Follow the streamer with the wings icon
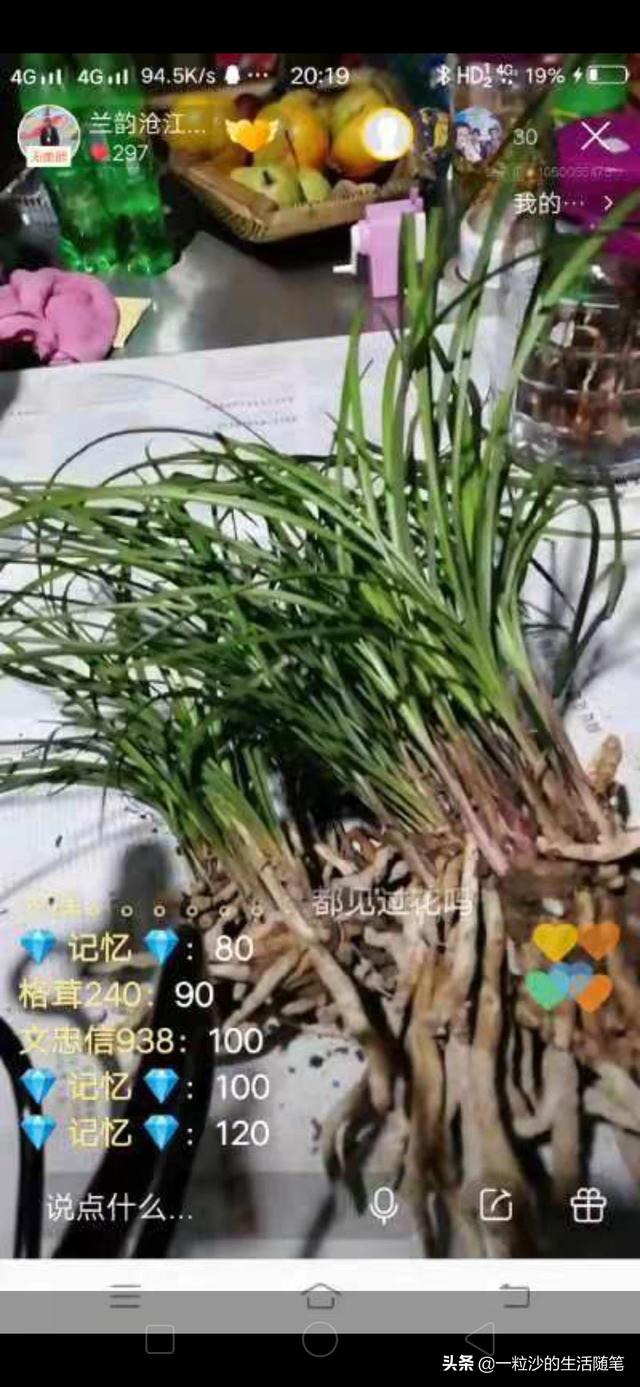The image size is (640, 1387). 251,133
